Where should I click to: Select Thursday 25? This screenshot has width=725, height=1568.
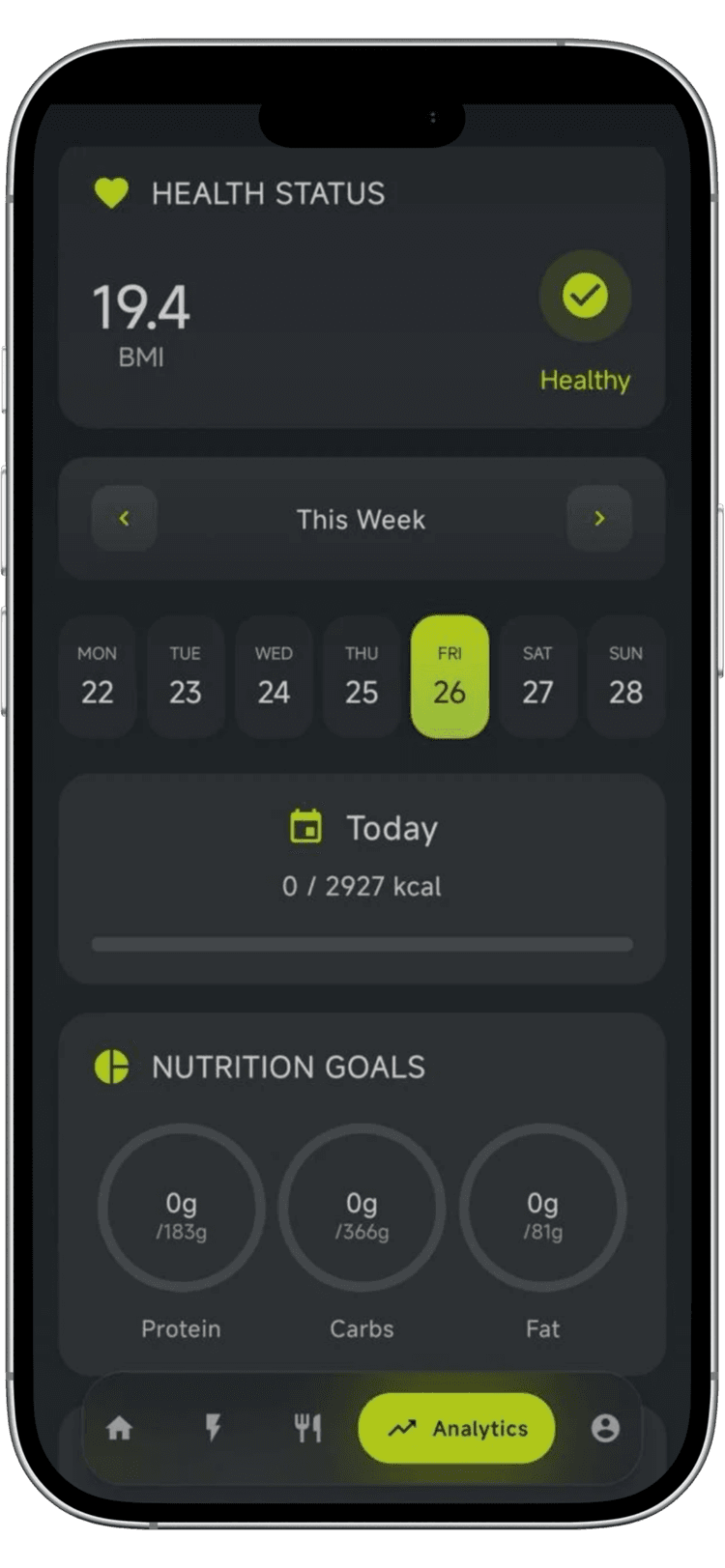pos(362,676)
